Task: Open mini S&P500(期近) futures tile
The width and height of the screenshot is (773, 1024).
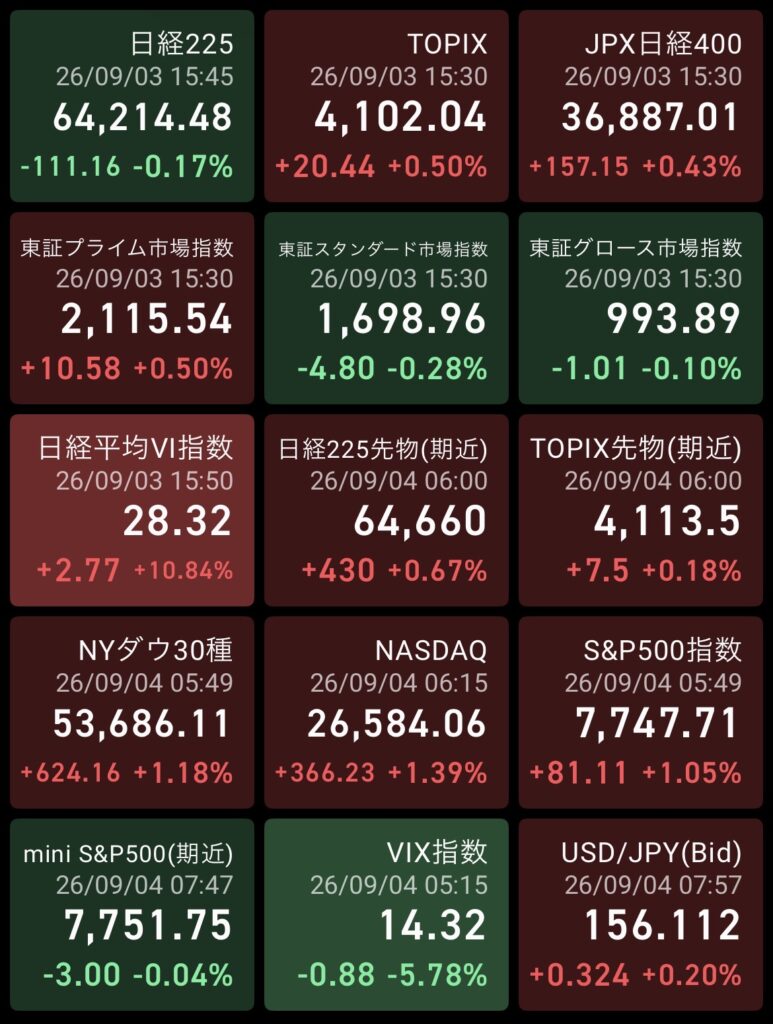Action: (132, 914)
